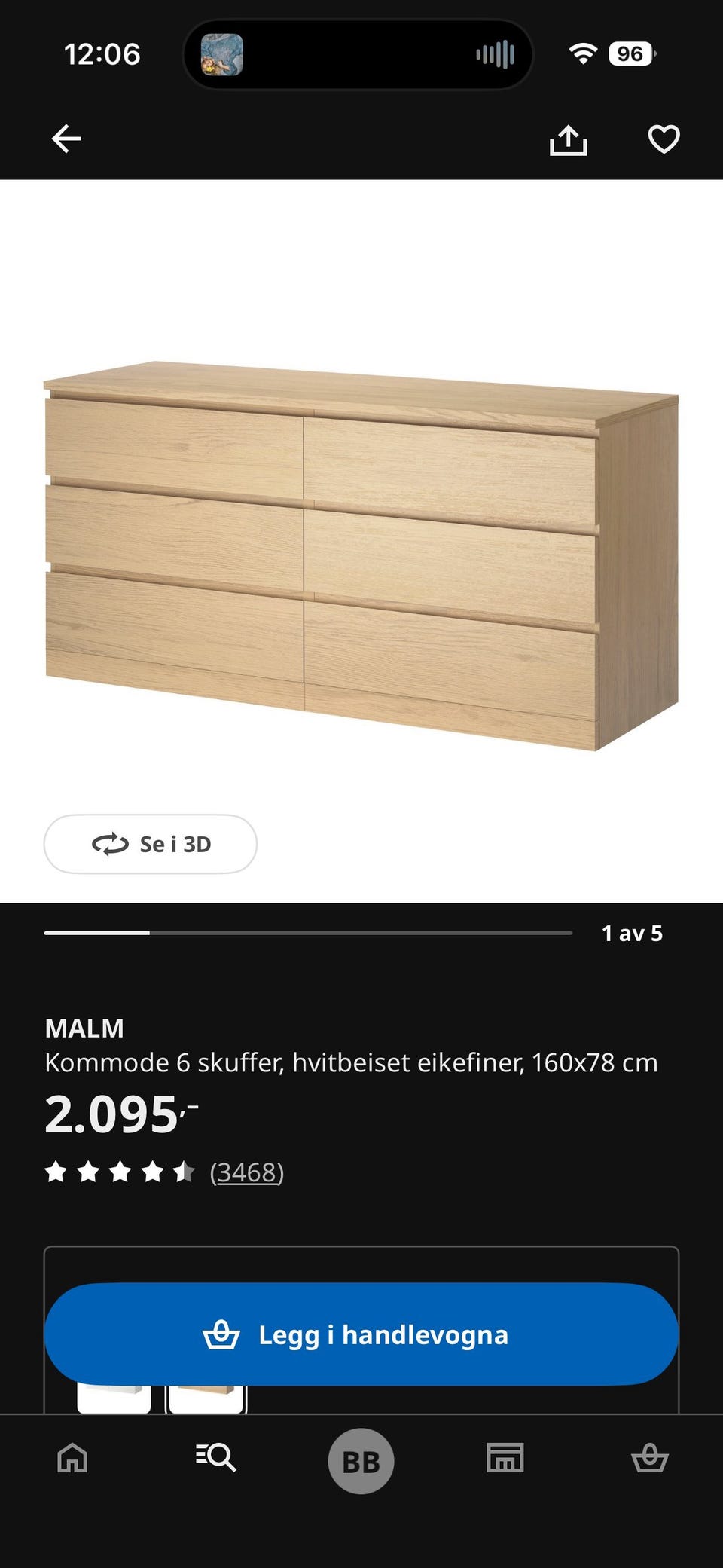
Task: Open the home screen via house icon
Action: pos(72,1459)
